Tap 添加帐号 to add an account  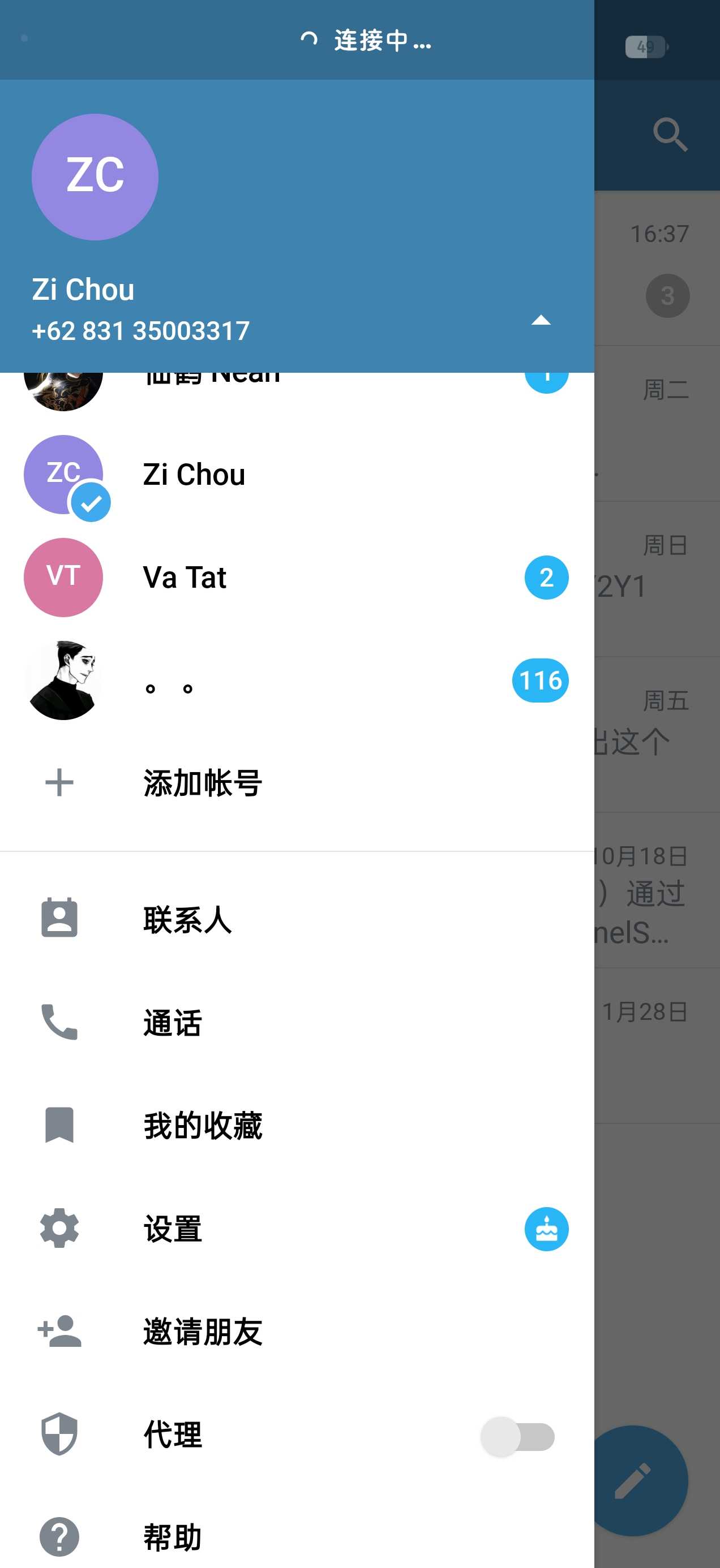pyautogui.click(x=297, y=783)
